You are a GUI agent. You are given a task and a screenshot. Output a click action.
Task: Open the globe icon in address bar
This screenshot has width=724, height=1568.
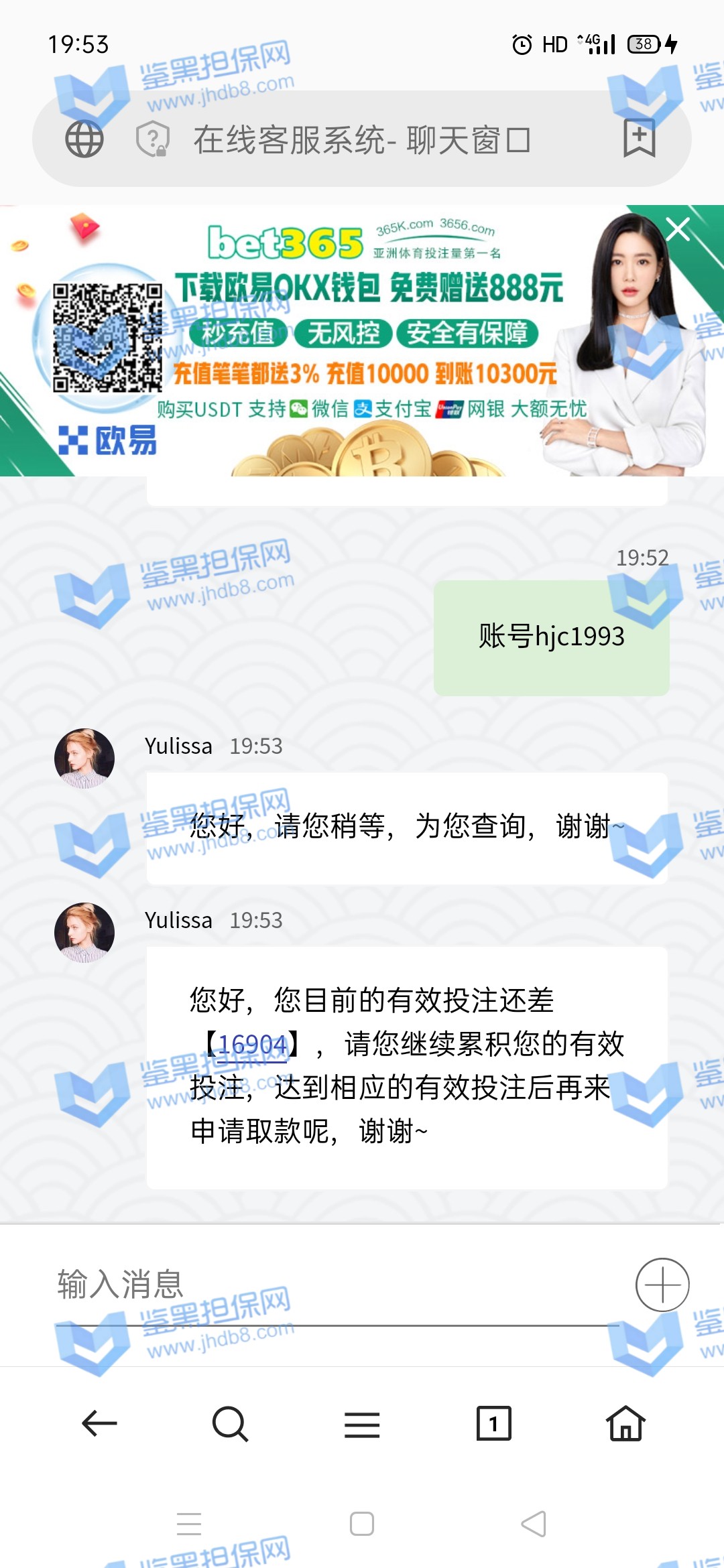click(84, 139)
